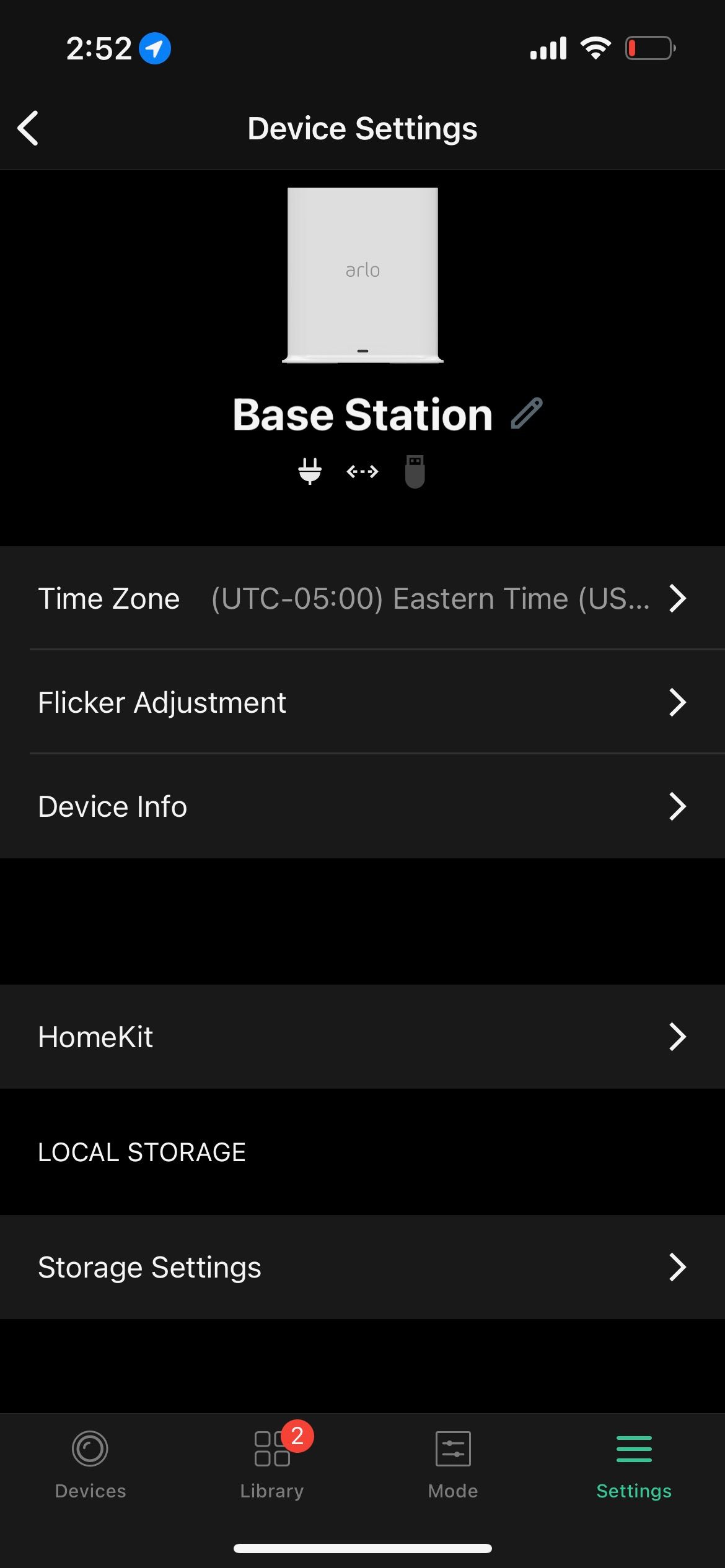Open Flicker Adjustment
Viewport: 725px width, 1568px height.
click(x=362, y=702)
